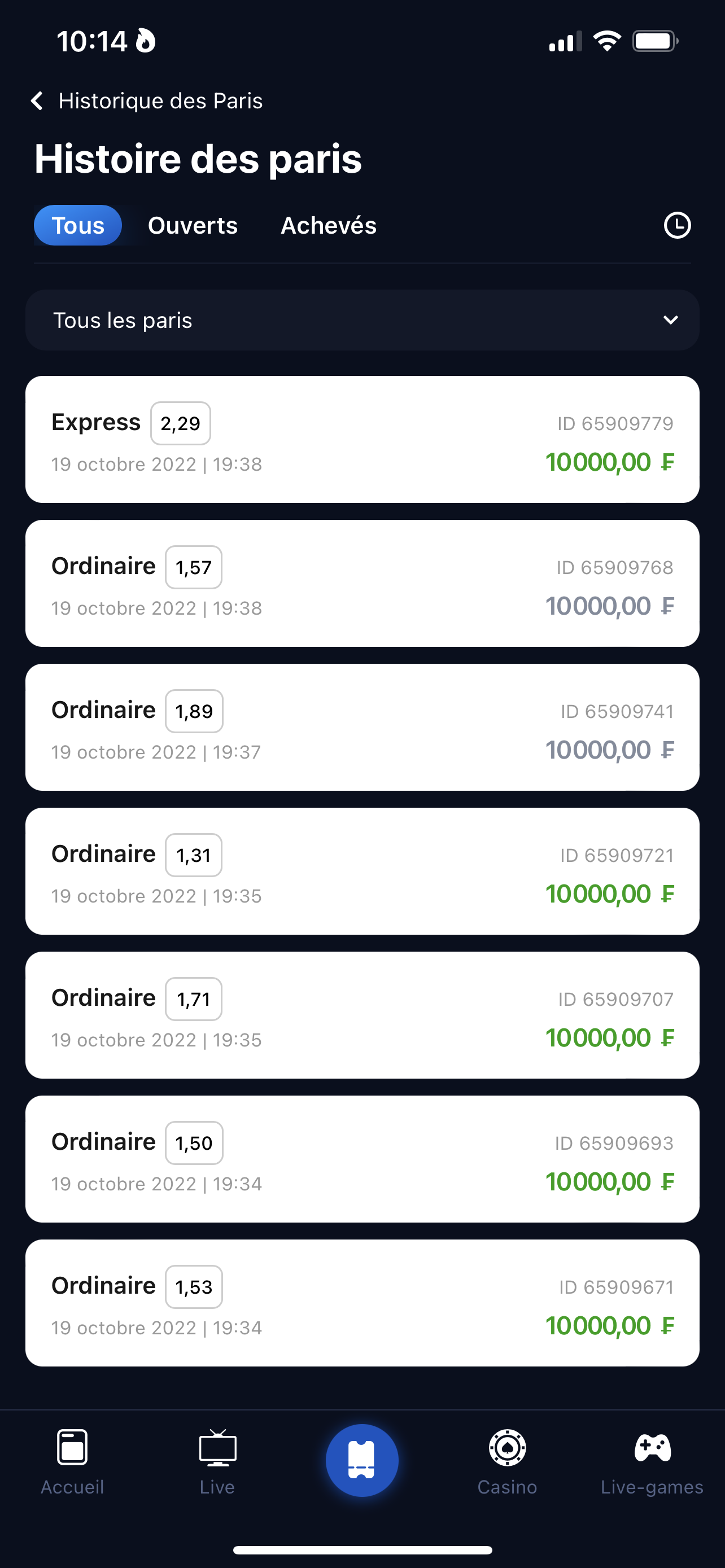Open Ordinaire bet ID 65909768
This screenshot has height=1568, width=725.
pos(362,583)
